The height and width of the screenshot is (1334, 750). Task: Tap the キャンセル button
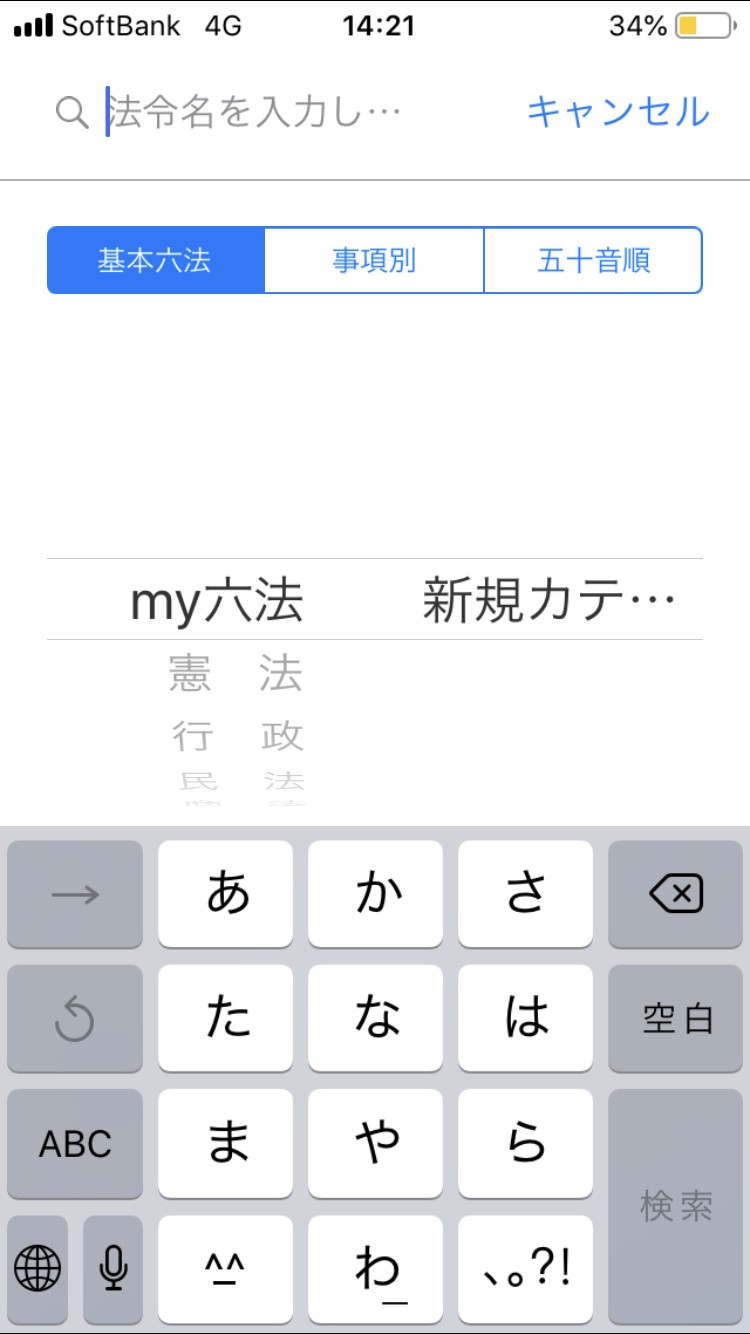click(618, 110)
